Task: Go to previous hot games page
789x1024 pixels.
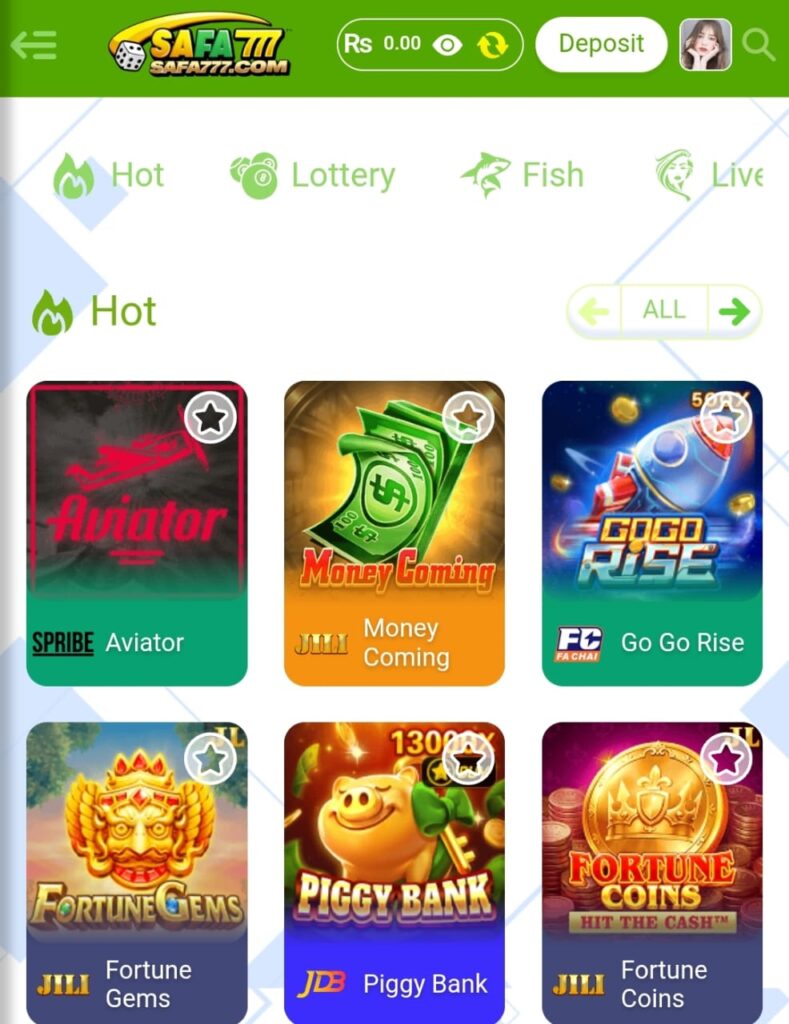Action: (594, 311)
